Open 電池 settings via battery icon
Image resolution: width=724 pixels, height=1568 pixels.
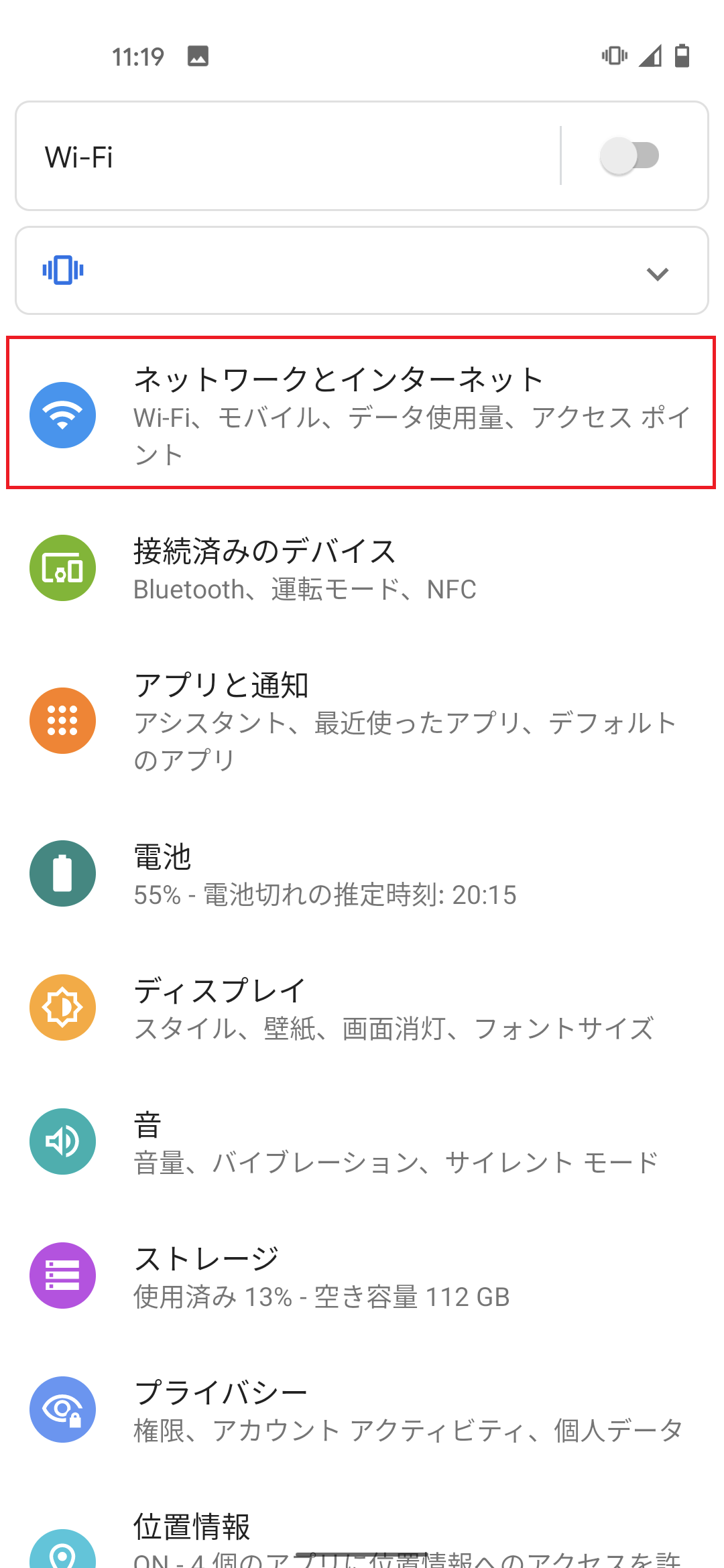[x=62, y=873]
